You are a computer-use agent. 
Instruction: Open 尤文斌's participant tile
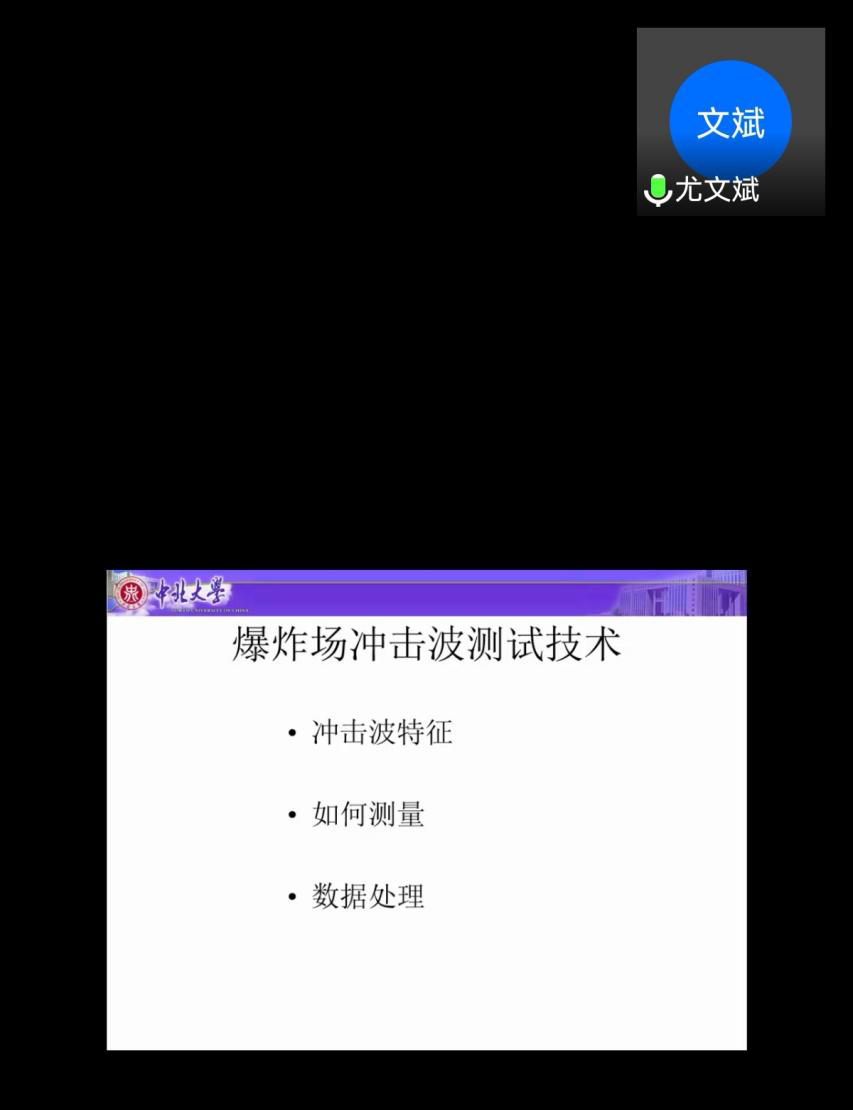pyautogui.click(x=730, y=122)
